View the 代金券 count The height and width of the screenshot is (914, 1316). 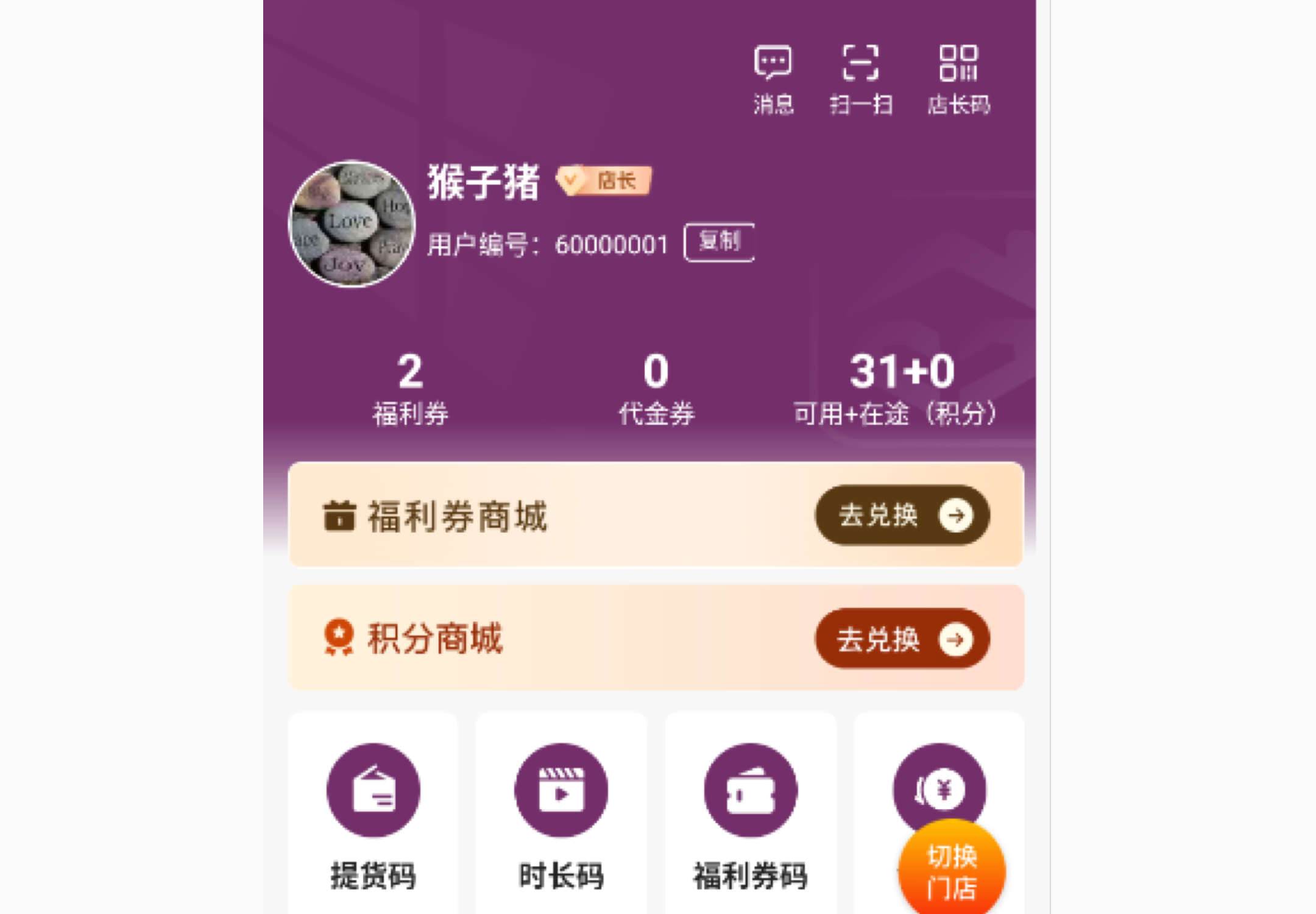656,388
